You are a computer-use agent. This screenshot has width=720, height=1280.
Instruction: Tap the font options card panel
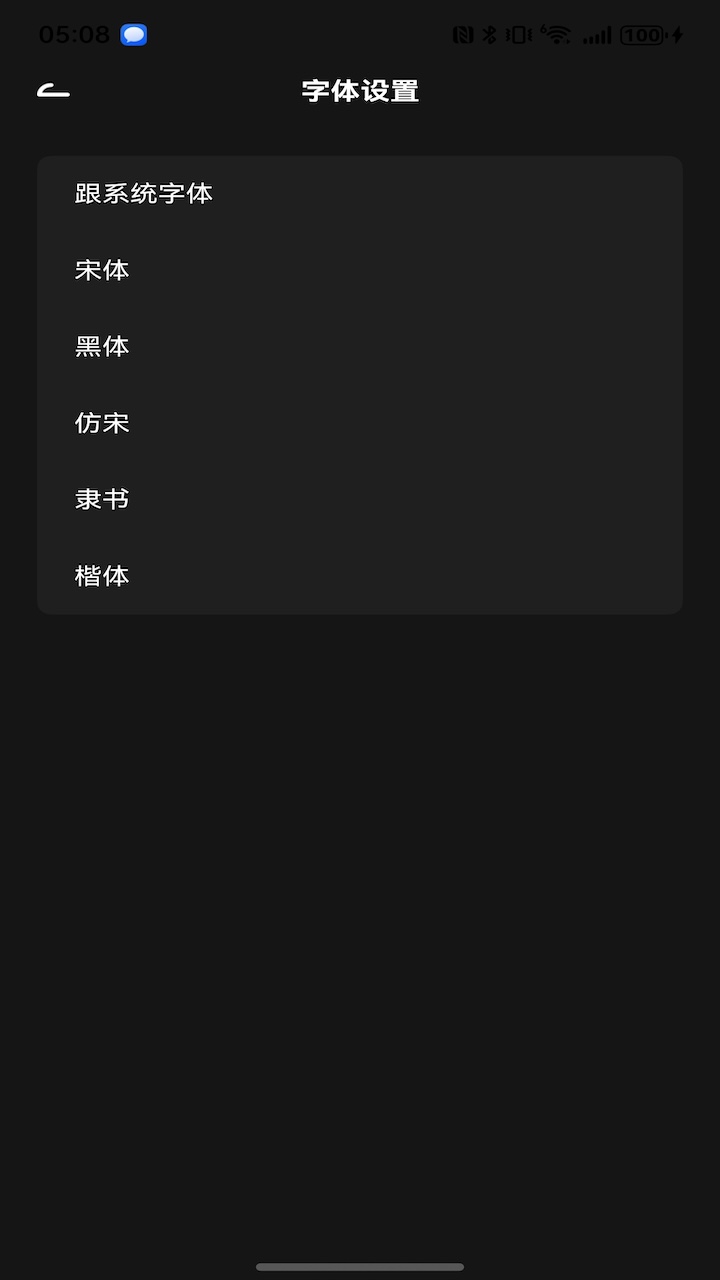(x=360, y=384)
